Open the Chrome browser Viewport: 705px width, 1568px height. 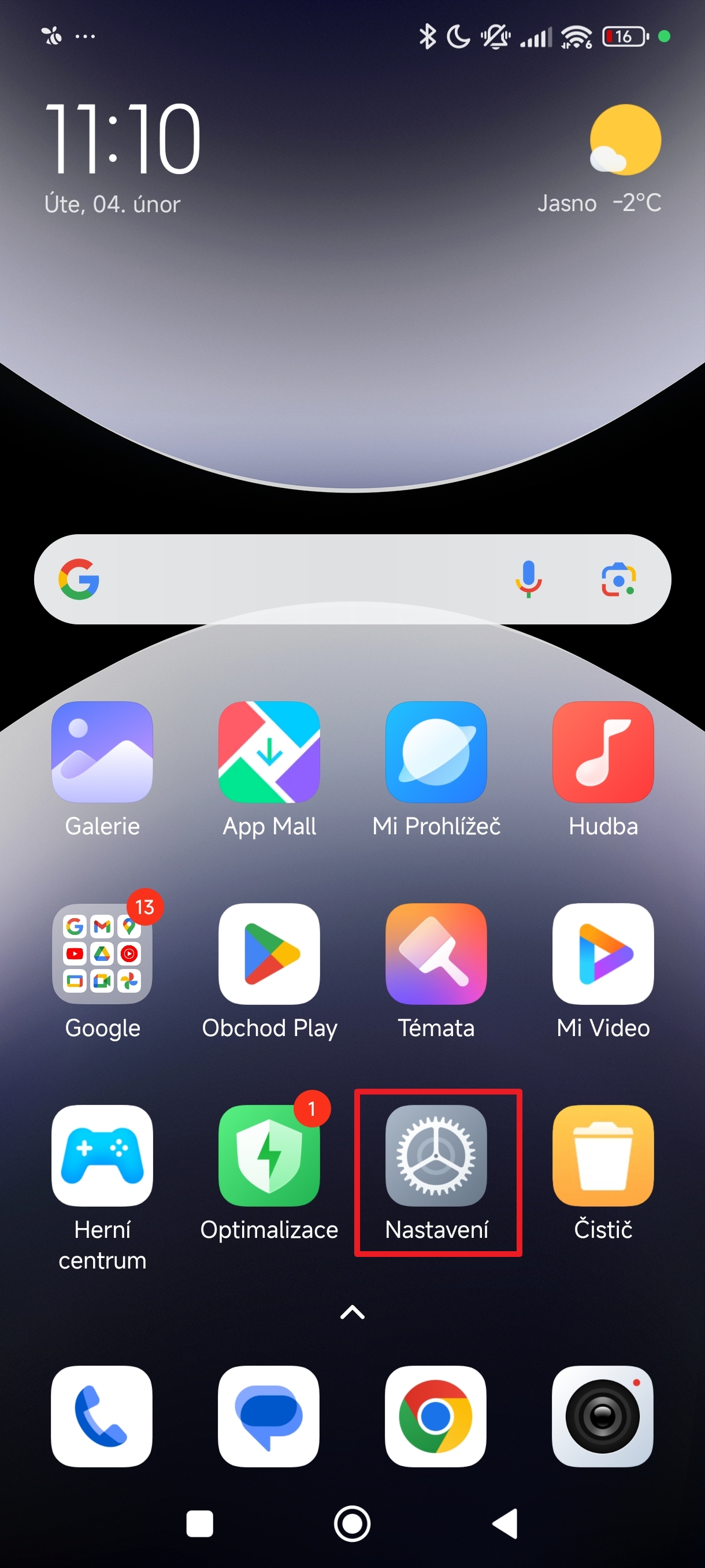pos(436,1416)
